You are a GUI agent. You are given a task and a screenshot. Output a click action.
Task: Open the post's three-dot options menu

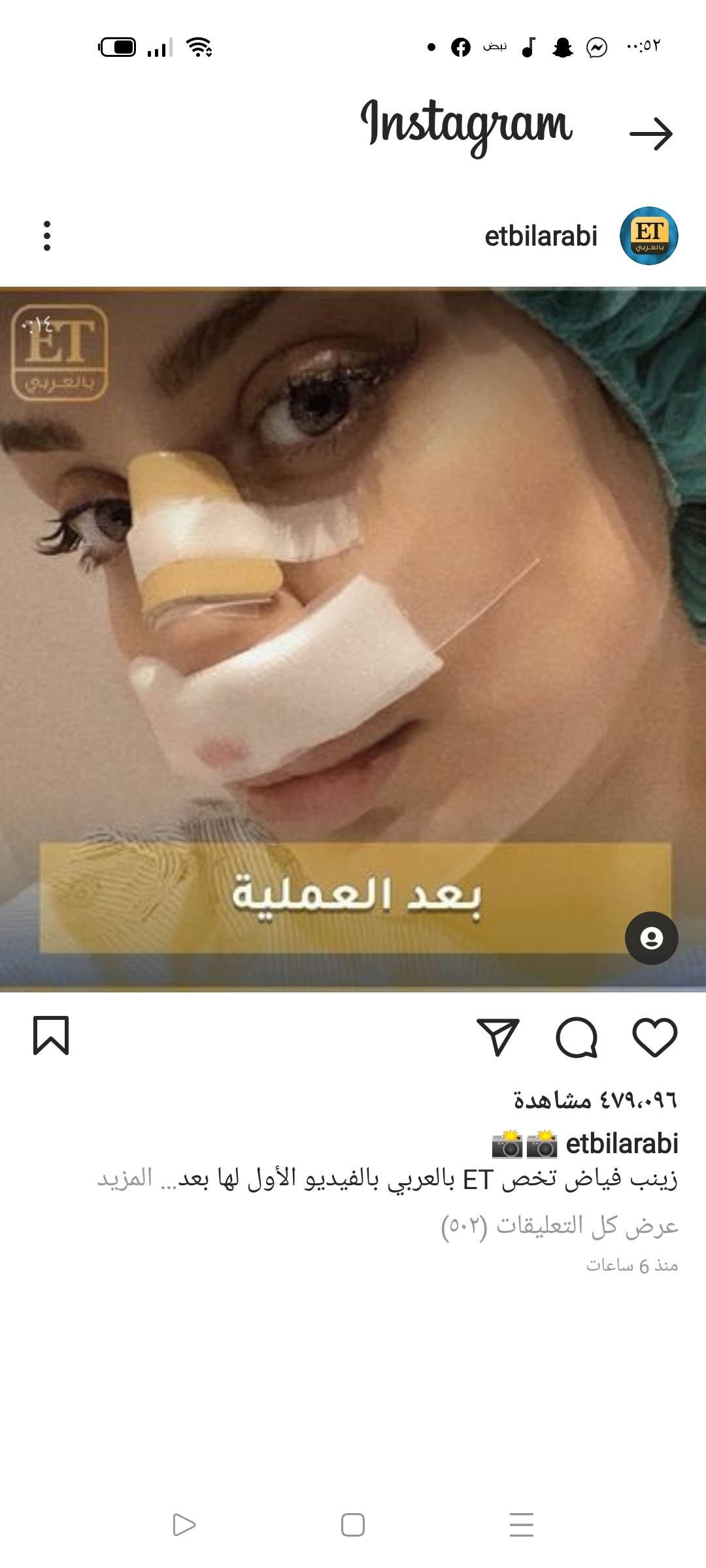[47, 236]
